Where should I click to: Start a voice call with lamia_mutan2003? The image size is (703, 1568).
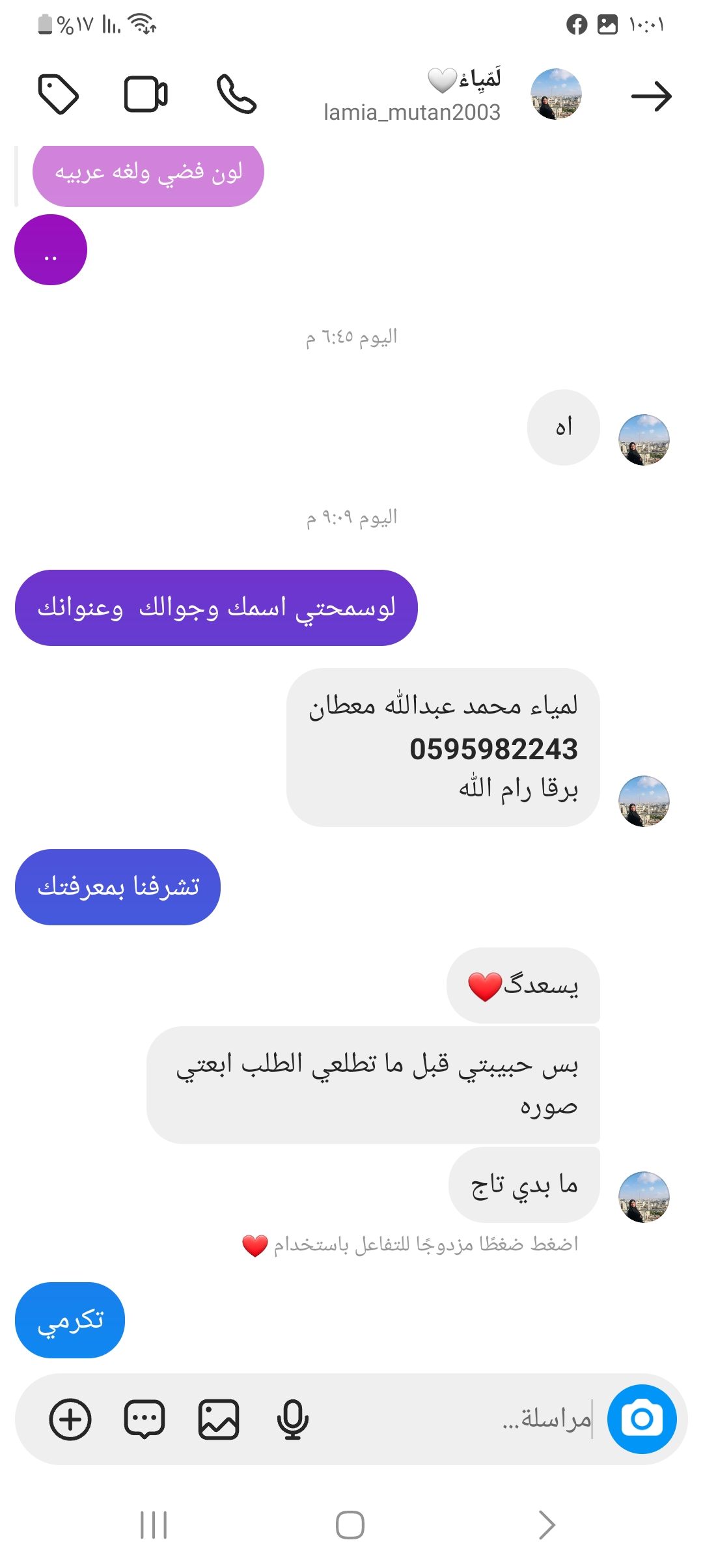point(236,95)
